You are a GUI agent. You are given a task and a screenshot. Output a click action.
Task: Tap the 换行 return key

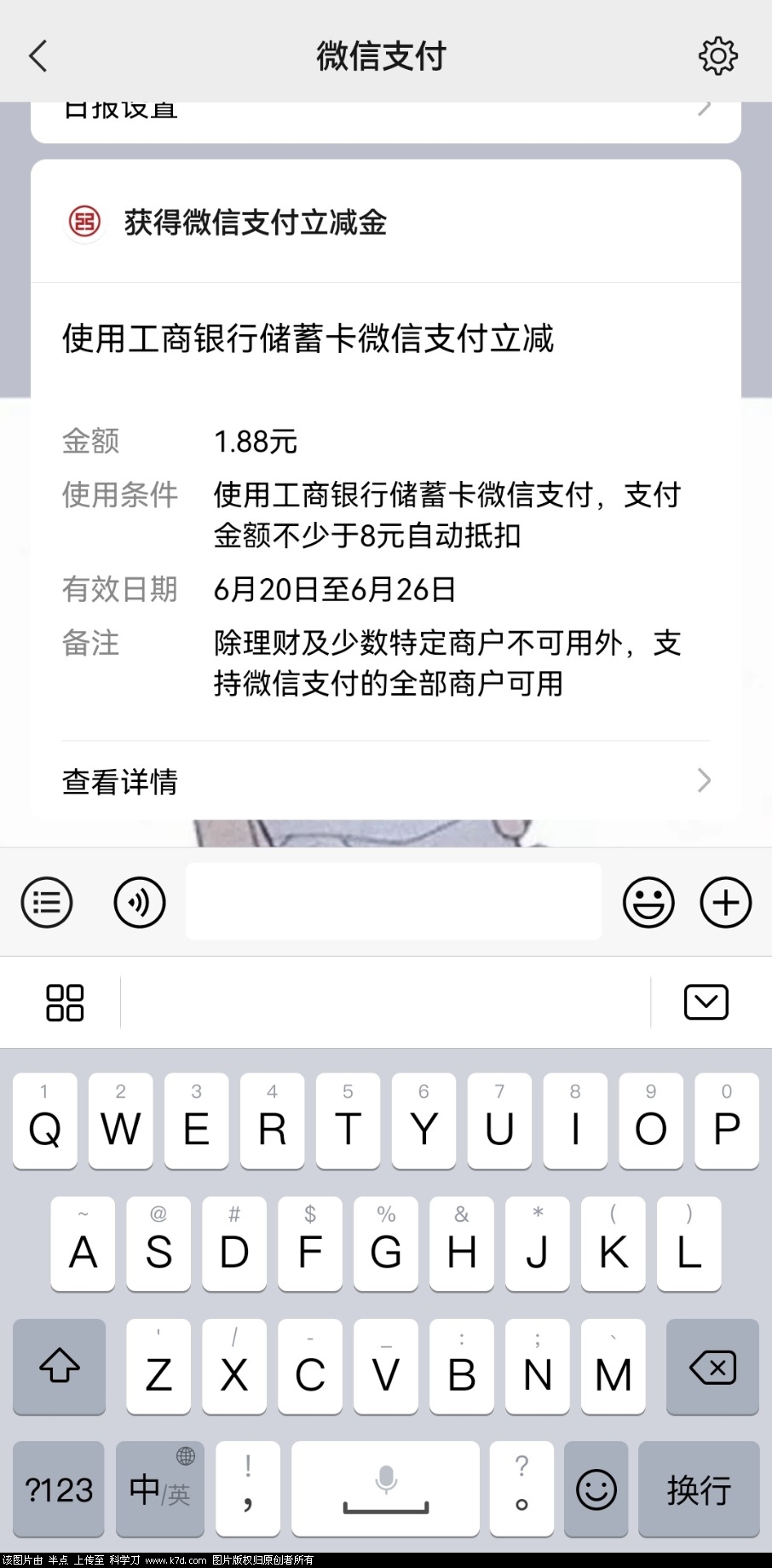tap(698, 1490)
